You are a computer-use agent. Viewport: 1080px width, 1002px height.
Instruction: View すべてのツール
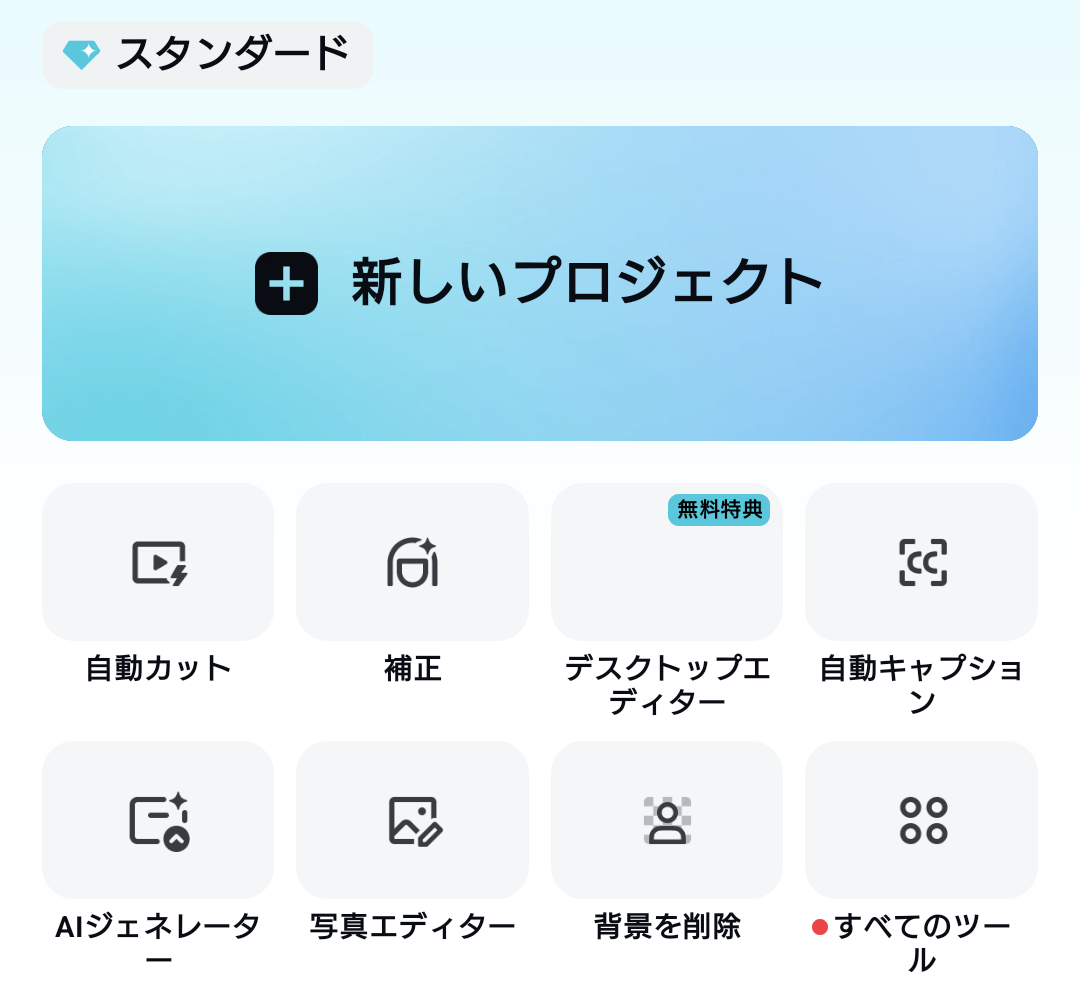point(921,820)
